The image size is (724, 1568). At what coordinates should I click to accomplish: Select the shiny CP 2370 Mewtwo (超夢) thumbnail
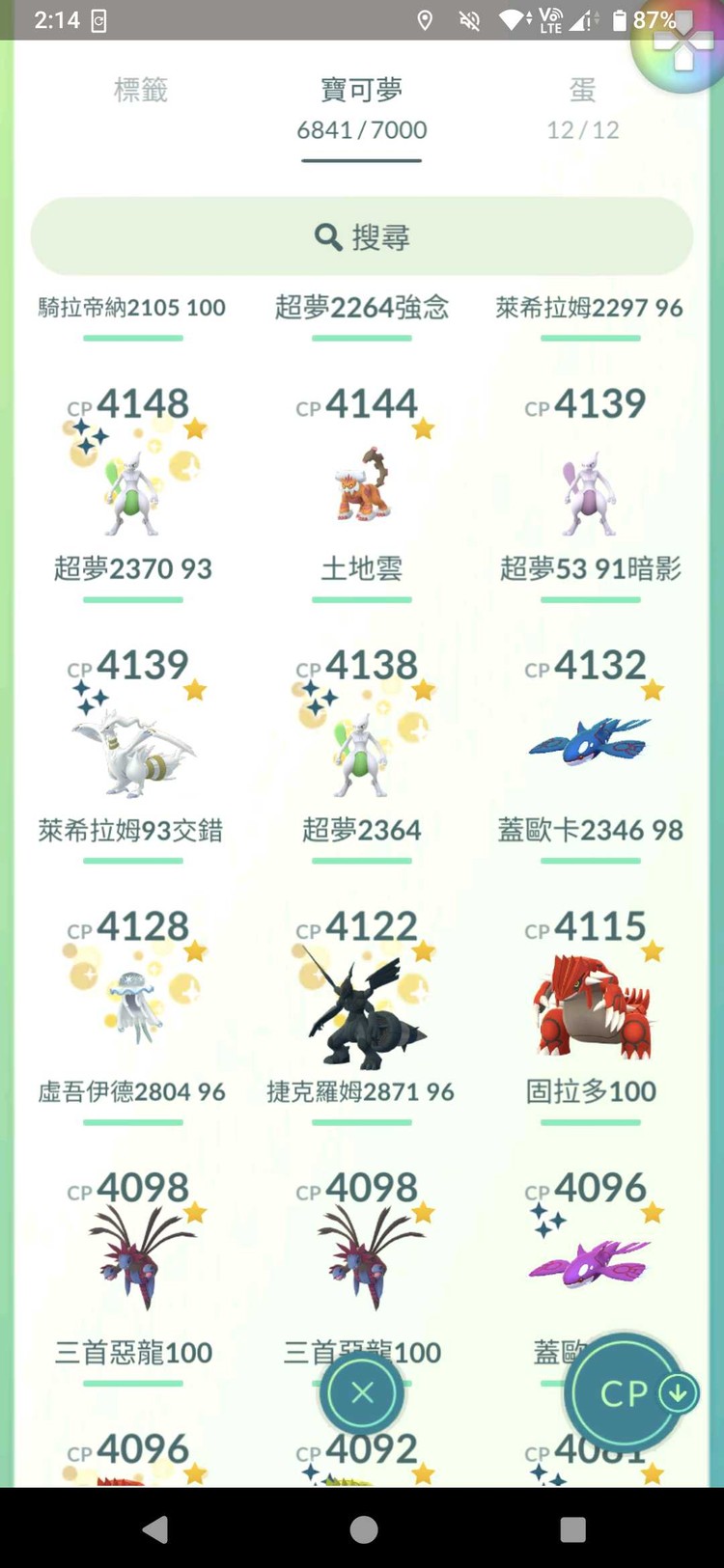(x=132, y=487)
